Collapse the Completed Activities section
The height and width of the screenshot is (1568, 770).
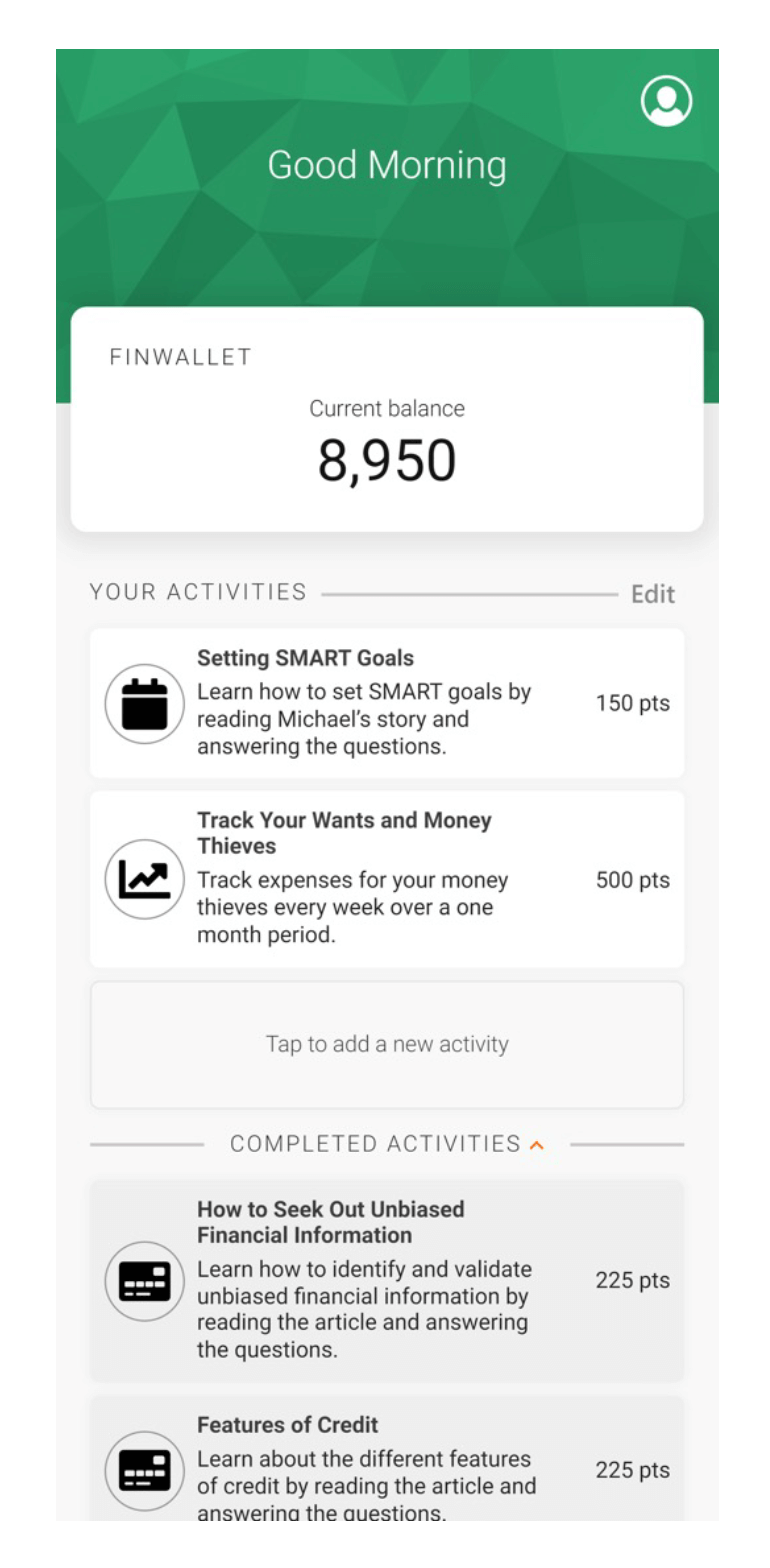pyautogui.click(x=537, y=1145)
